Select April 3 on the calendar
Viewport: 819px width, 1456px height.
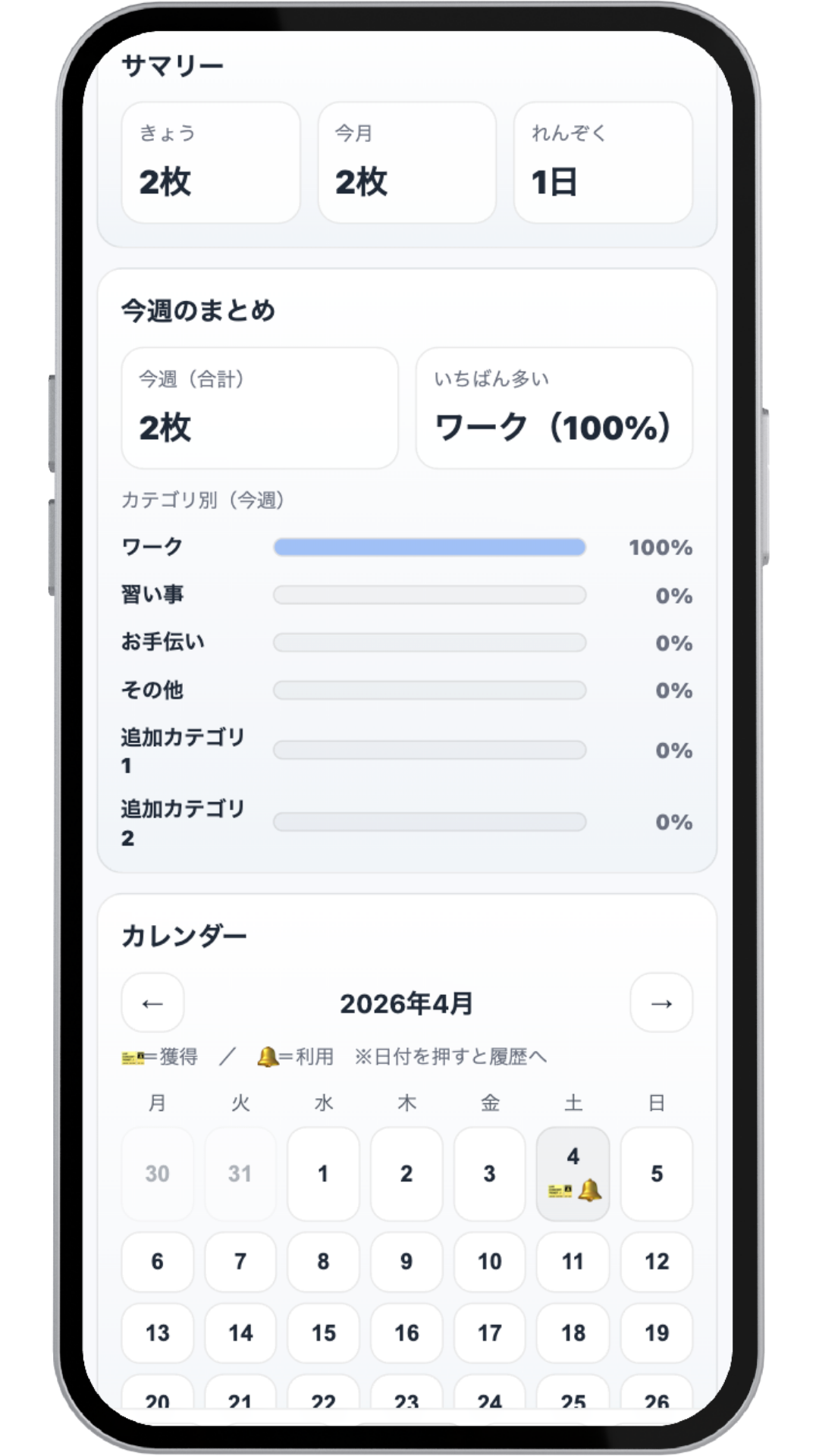[x=489, y=1173]
